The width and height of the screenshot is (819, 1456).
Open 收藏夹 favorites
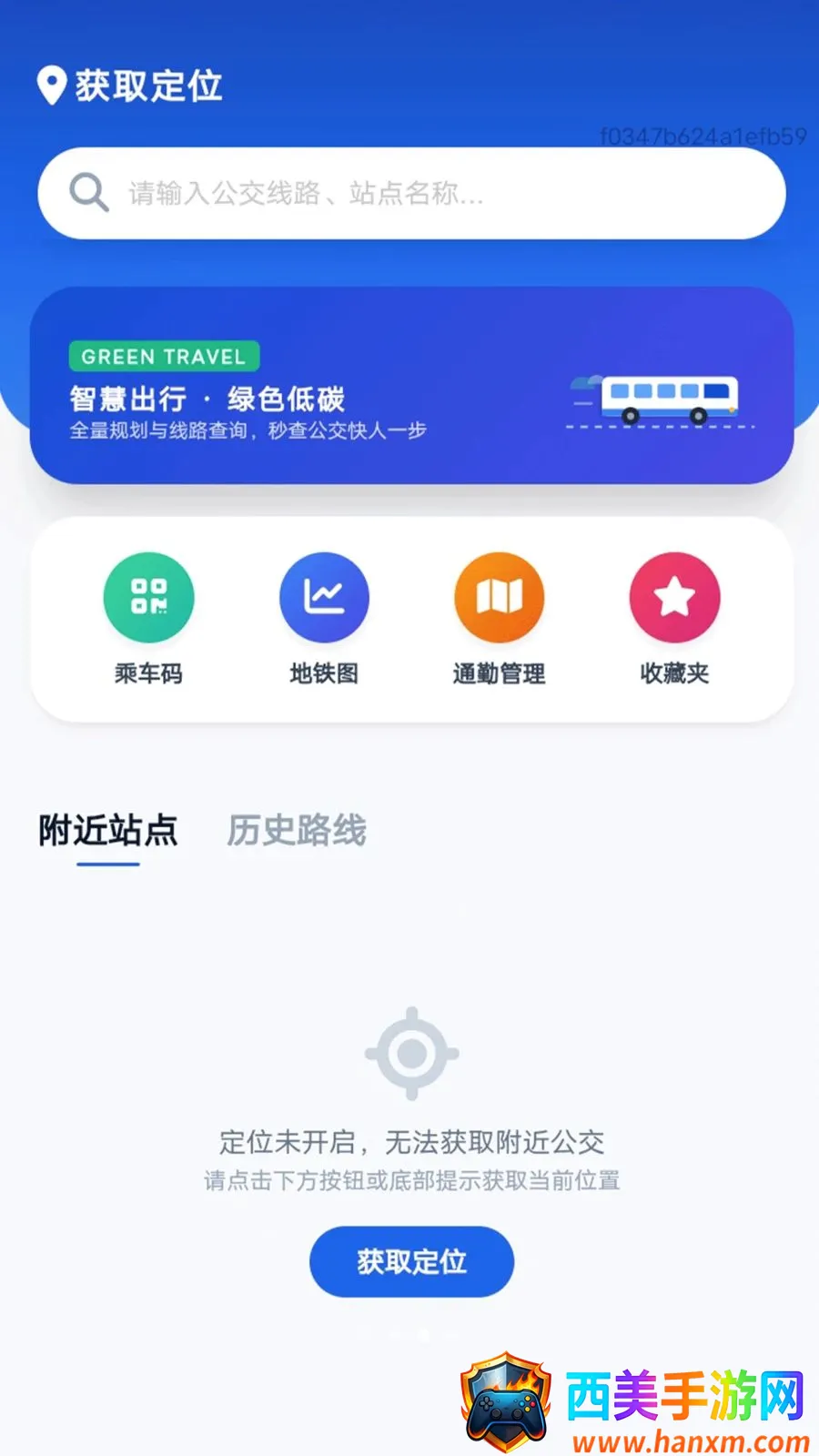pyautogui.click(x=674, y=619)
